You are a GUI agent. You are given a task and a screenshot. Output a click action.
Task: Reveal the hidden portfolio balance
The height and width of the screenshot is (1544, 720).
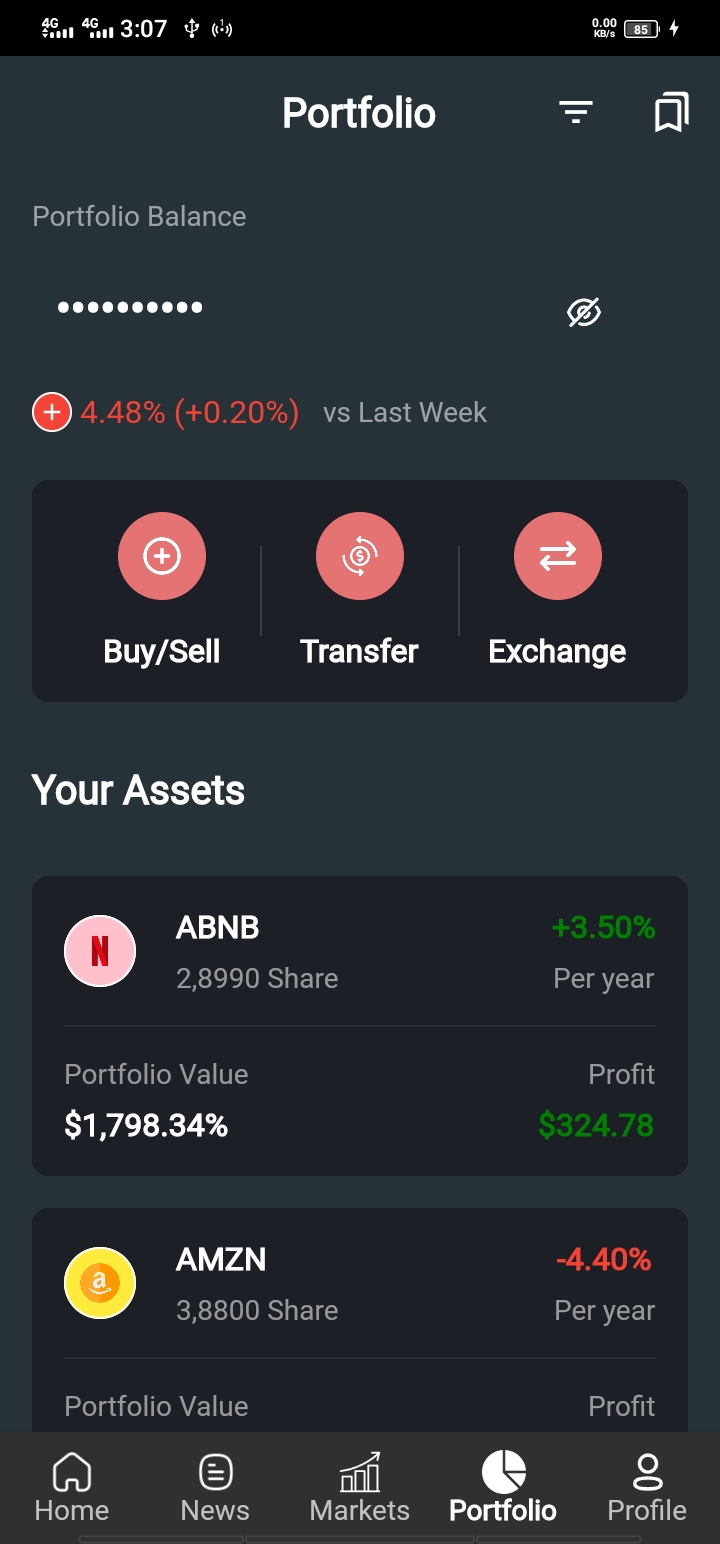[584, 312]
